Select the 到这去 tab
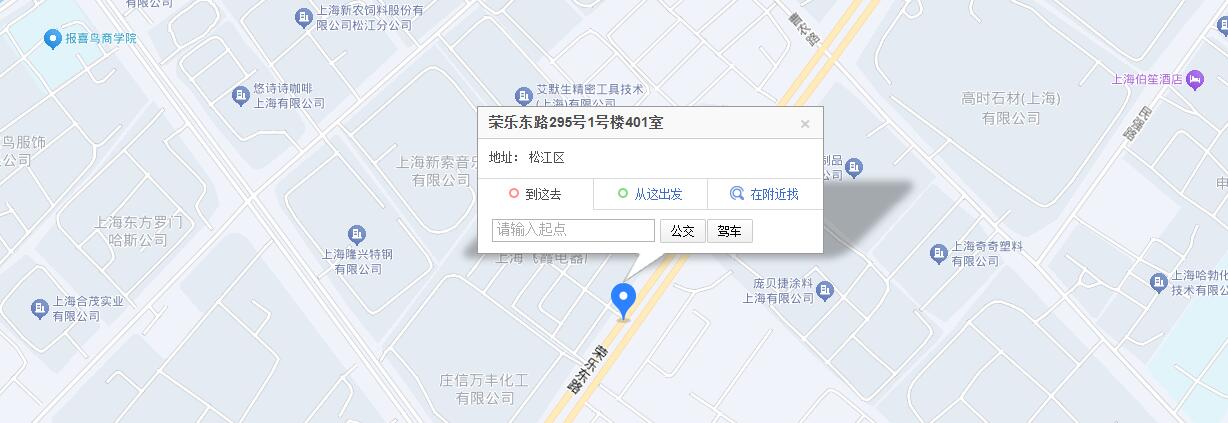This screenshot has width=1228, height=423. (535, 194)
